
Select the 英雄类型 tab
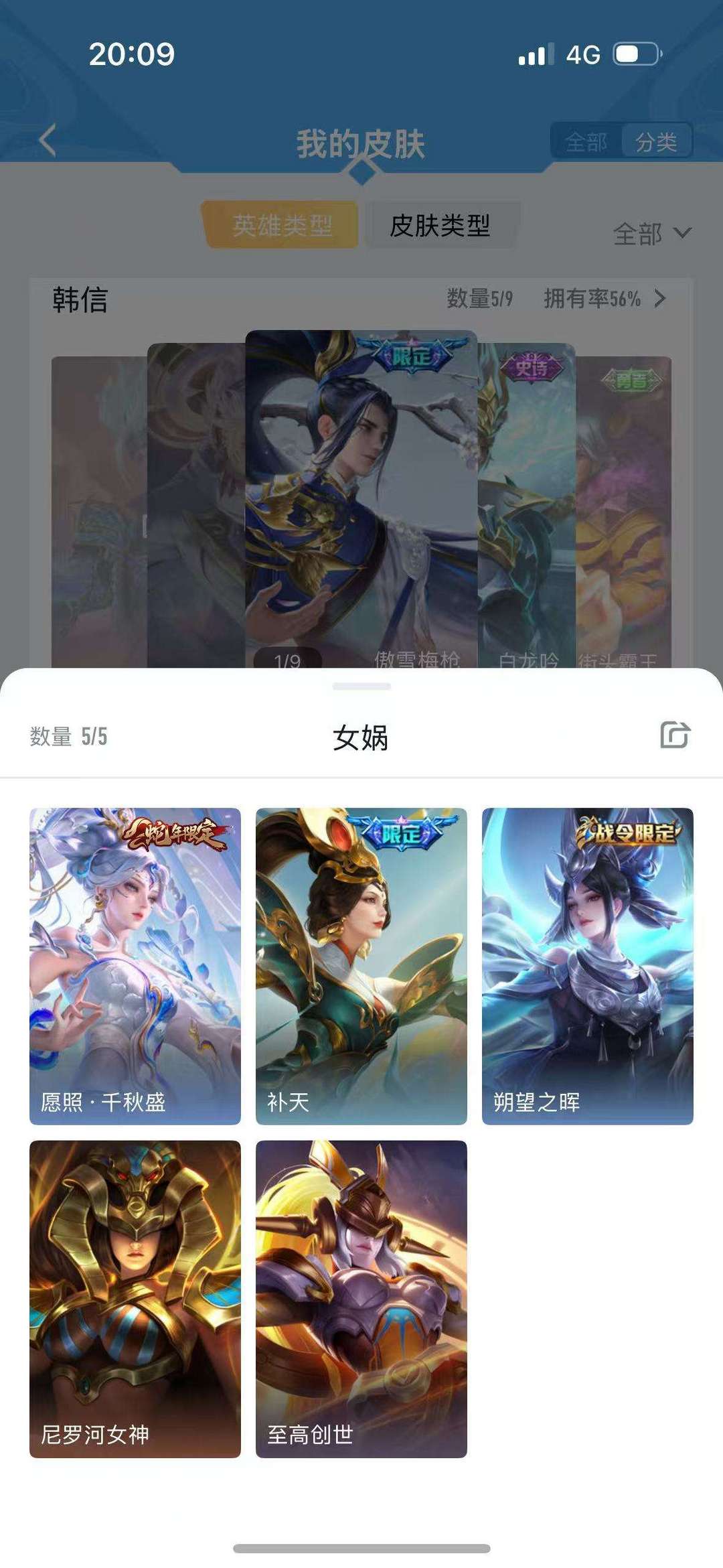[281, 225]
